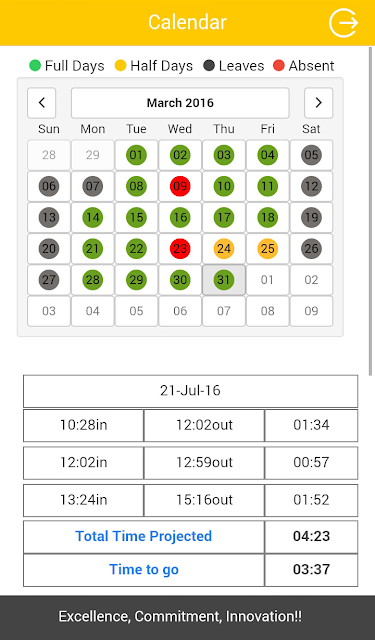Select half day 25 in calendar

[x=268, y=249]
